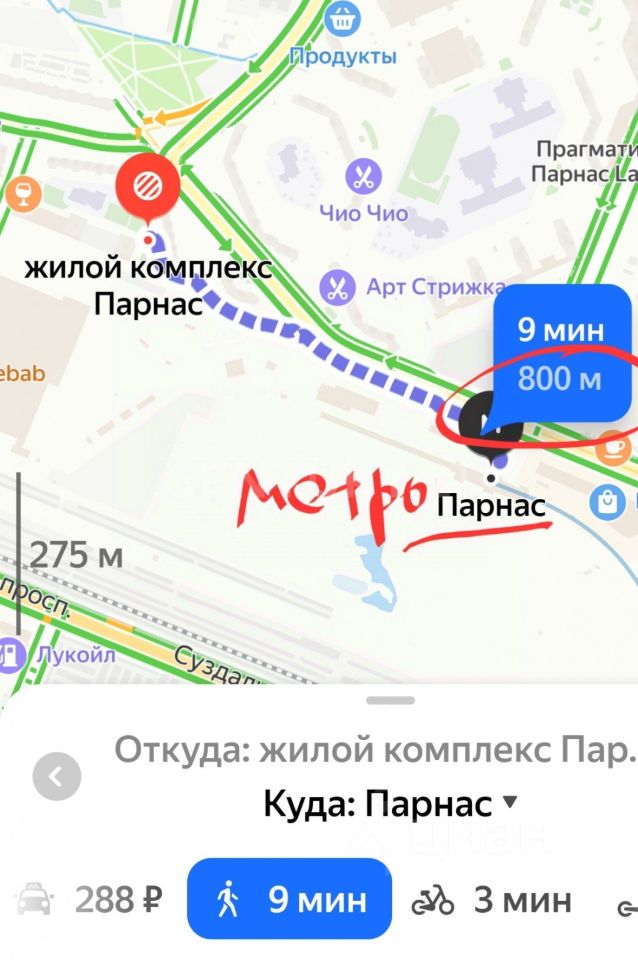Switch to the bicycle route, 3 мин
638x960 pixels.
492,900
